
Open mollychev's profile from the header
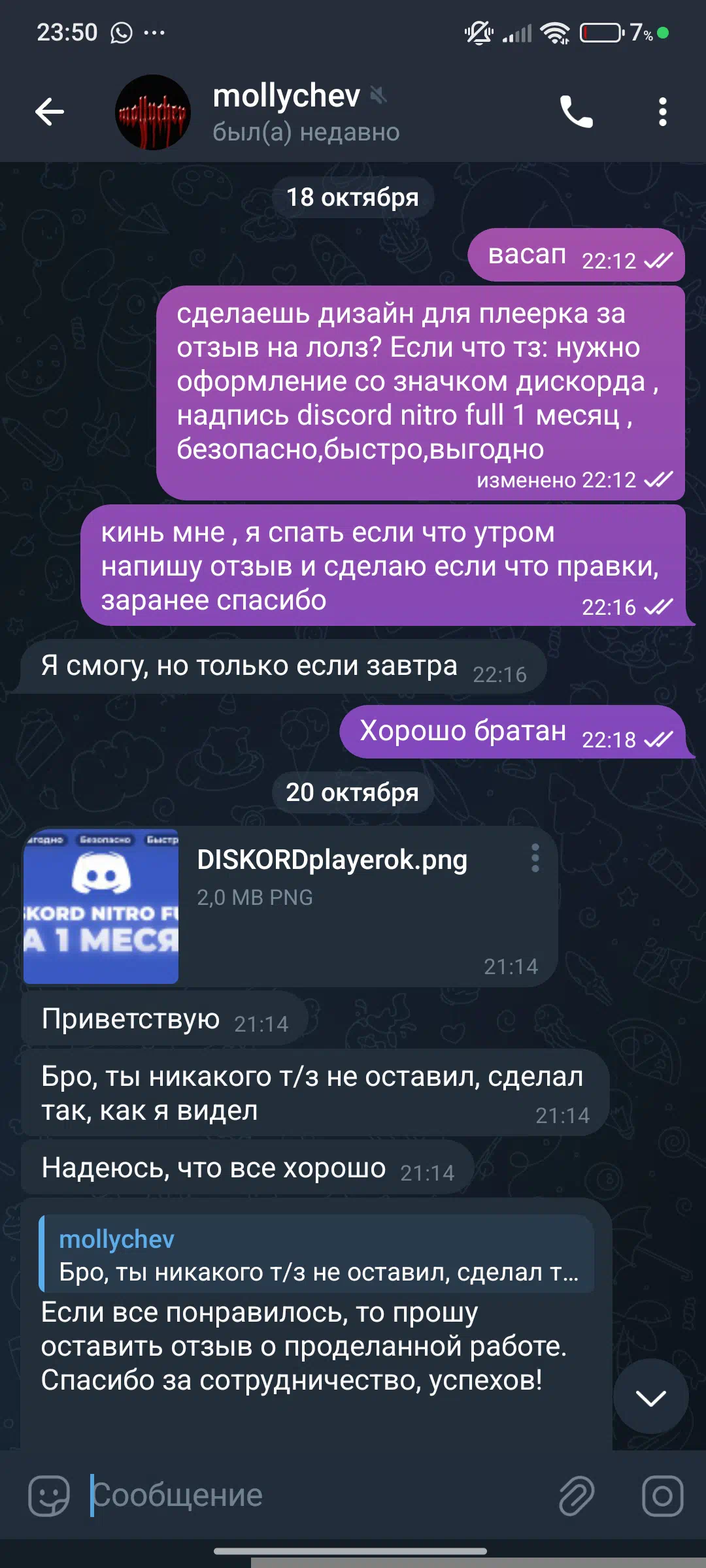pyautogui.click(x=288, y=112)
